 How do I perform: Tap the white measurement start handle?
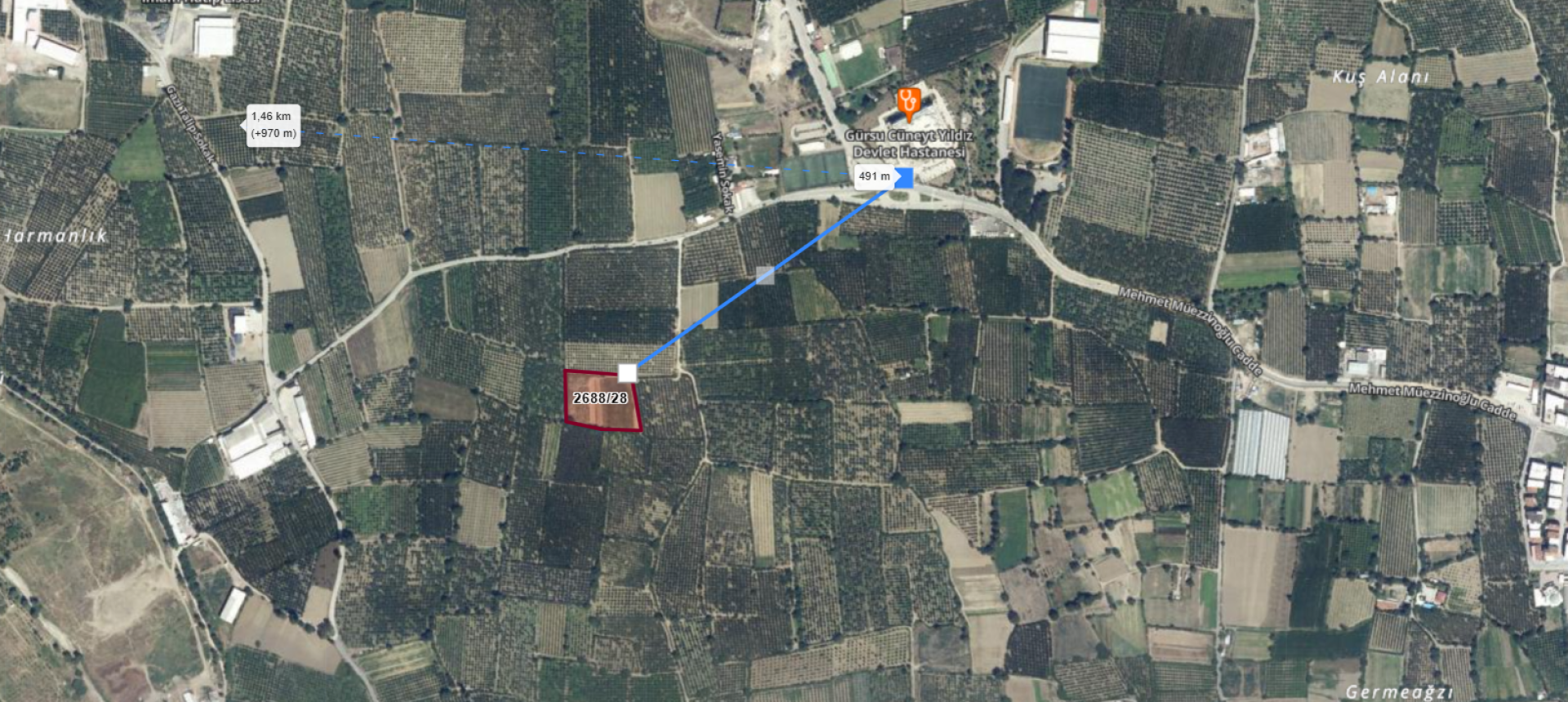tap(626, 373)
